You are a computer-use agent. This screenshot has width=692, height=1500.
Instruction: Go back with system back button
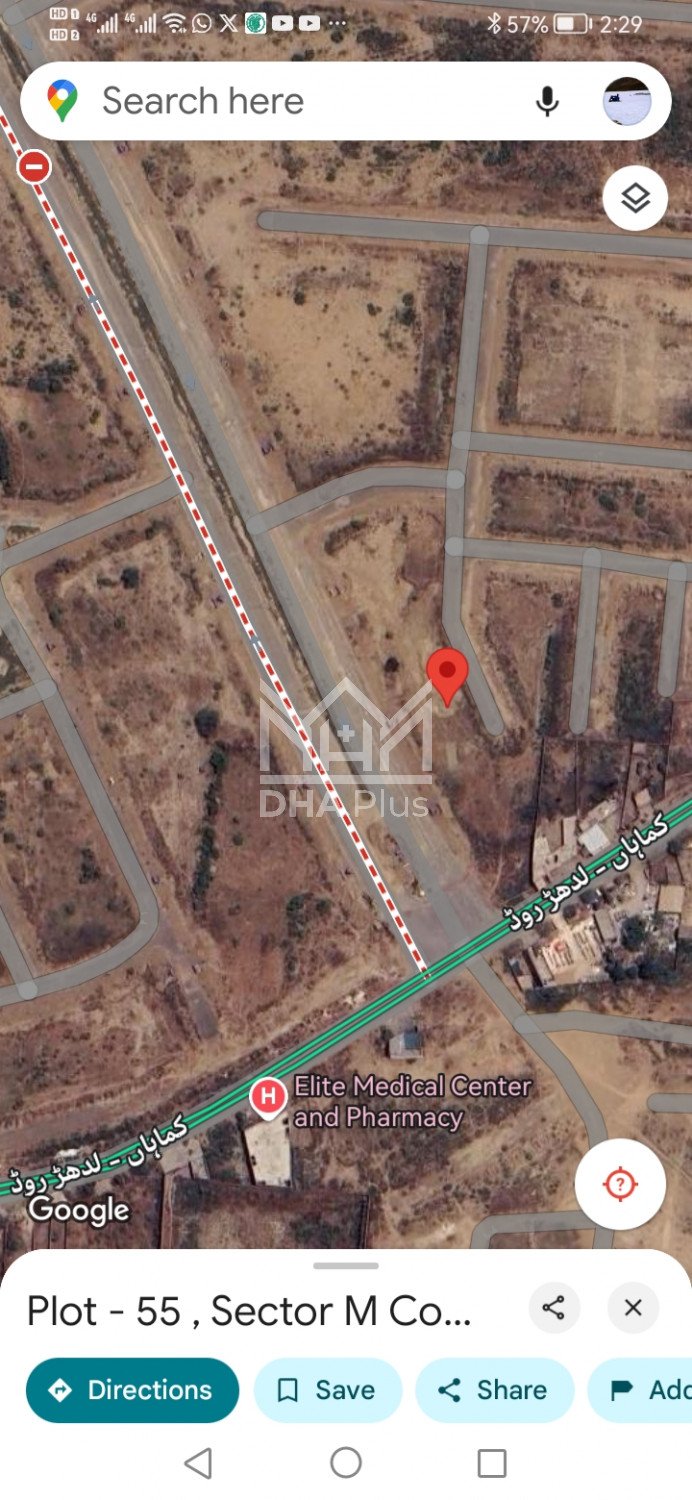point(198,1463)
